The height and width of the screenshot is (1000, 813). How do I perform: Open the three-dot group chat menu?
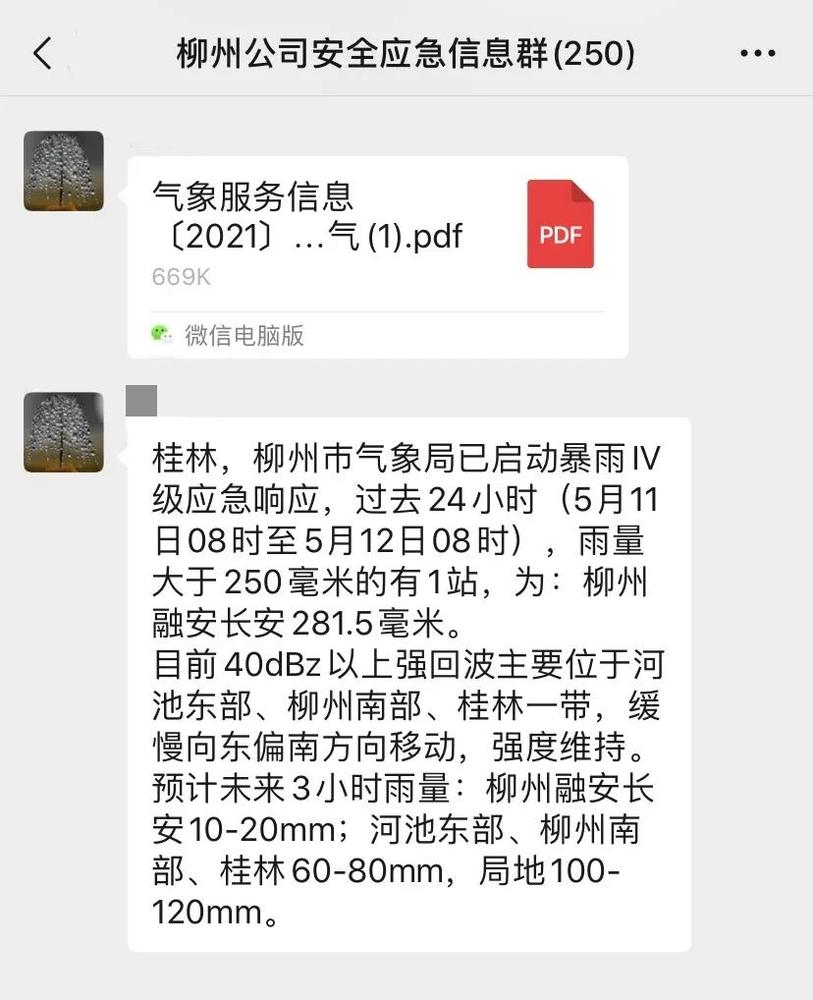[757, 53]
